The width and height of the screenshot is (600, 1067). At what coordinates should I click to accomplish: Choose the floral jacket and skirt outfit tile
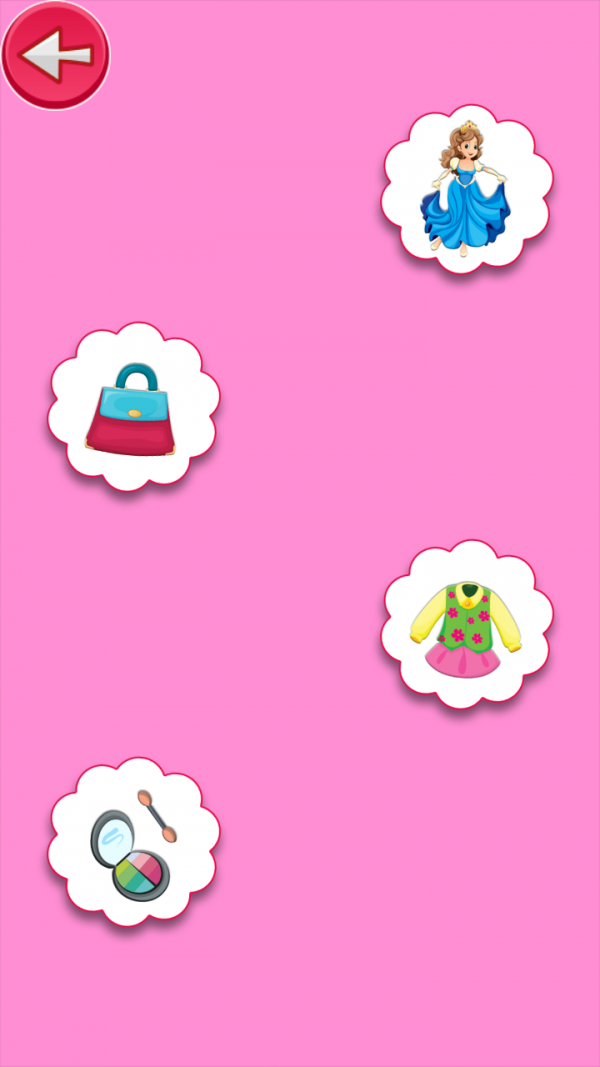click(x=466, y=625)
